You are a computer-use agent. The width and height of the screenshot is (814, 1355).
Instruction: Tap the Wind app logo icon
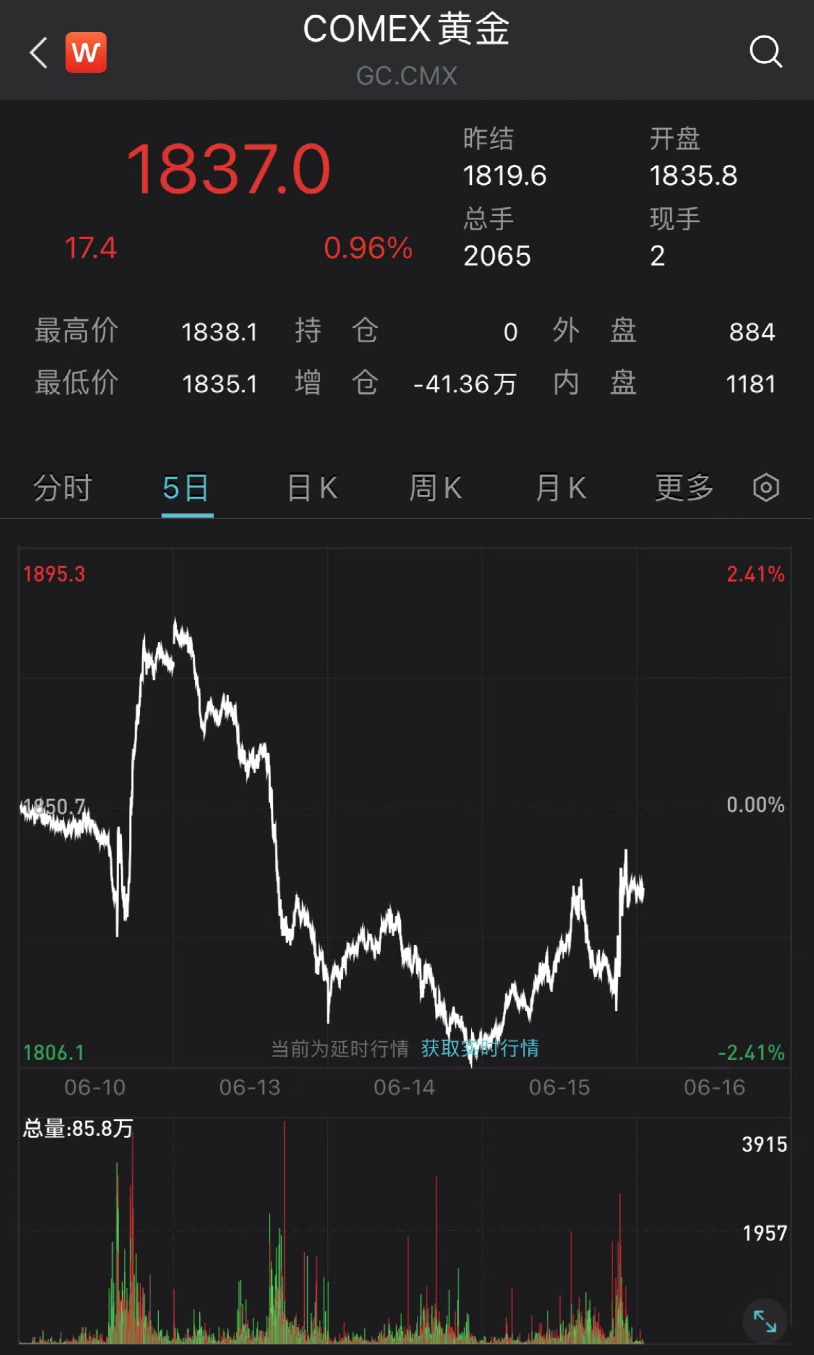point(86,52)
